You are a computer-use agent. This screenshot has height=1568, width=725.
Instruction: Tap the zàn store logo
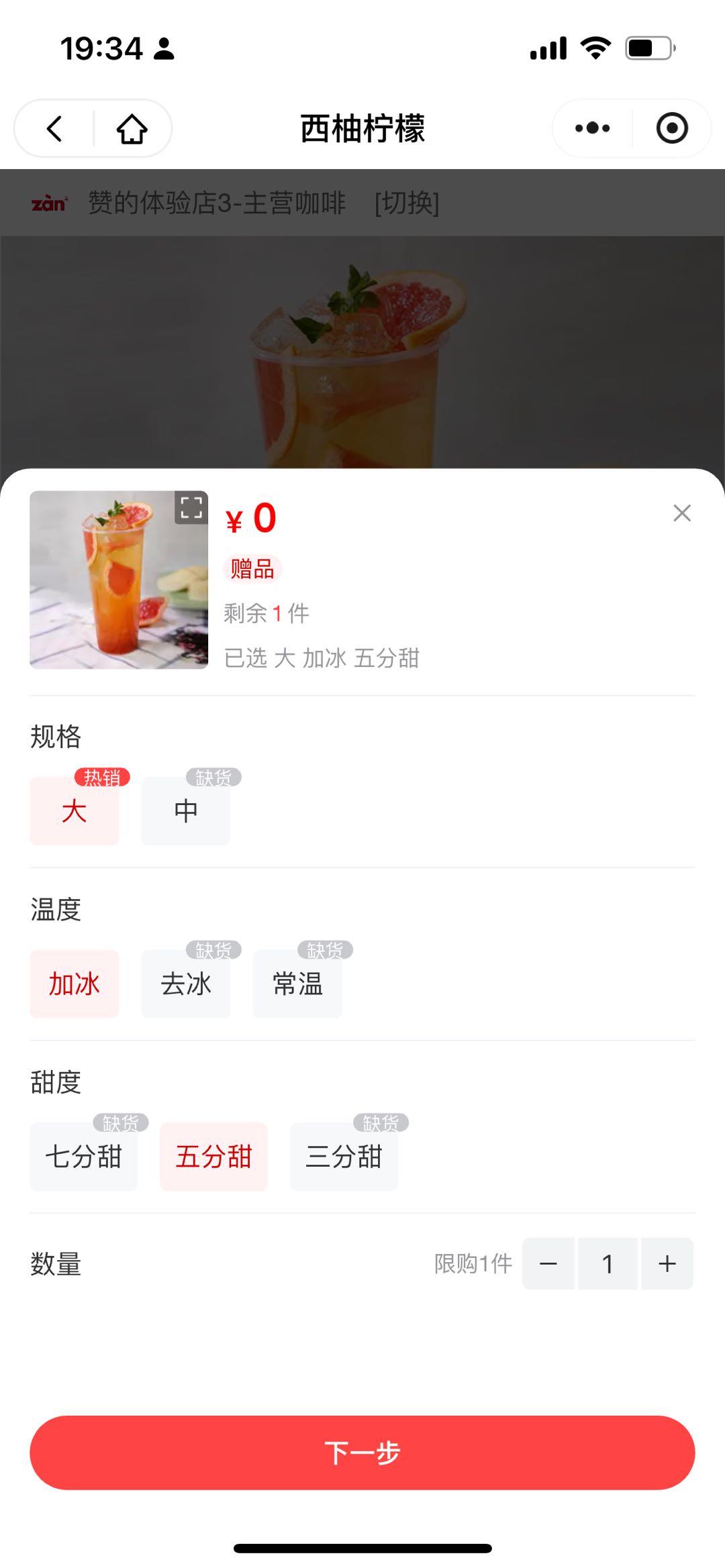coord(50,205)
